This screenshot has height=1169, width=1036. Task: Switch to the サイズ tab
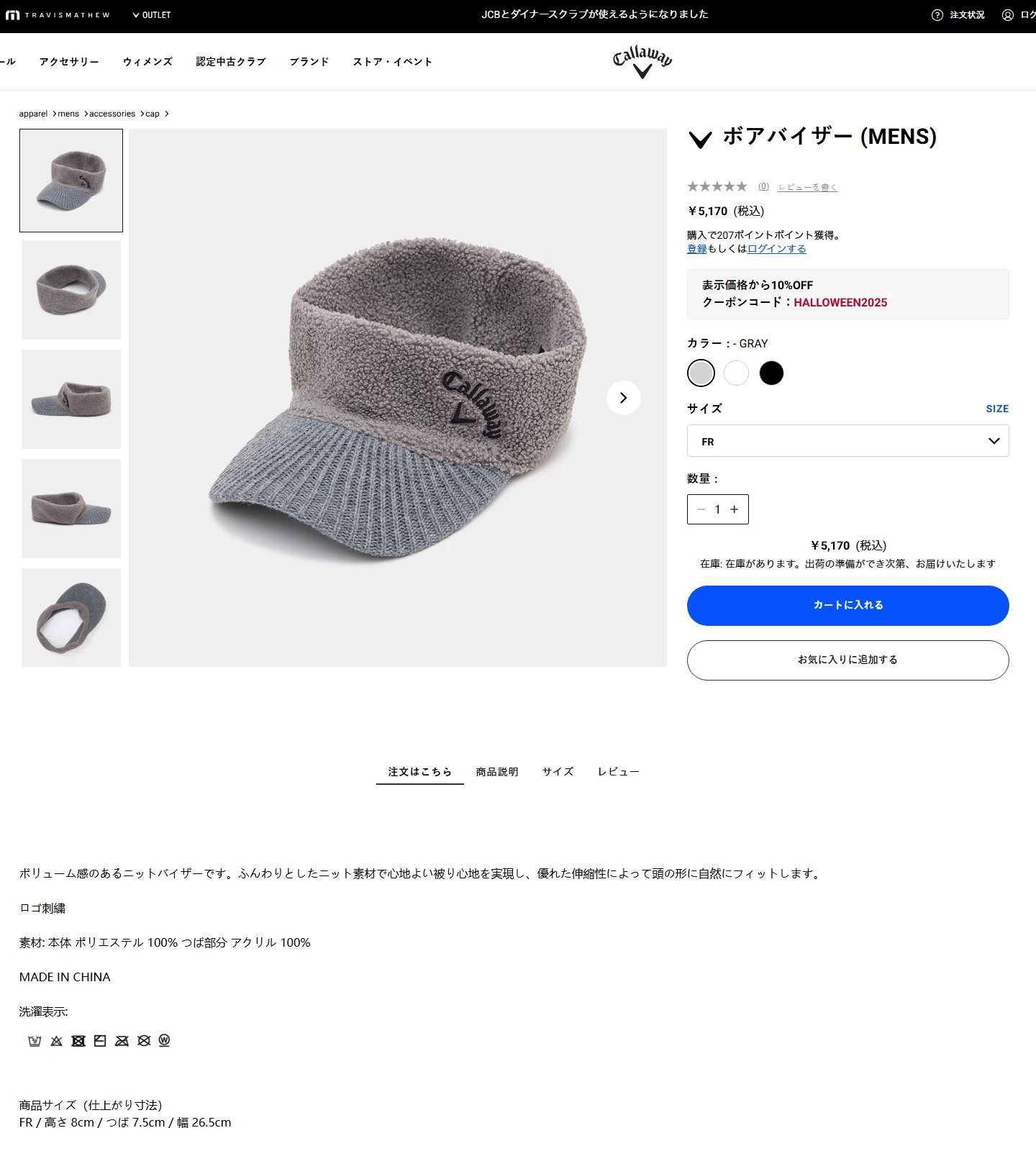coord(558,772)
